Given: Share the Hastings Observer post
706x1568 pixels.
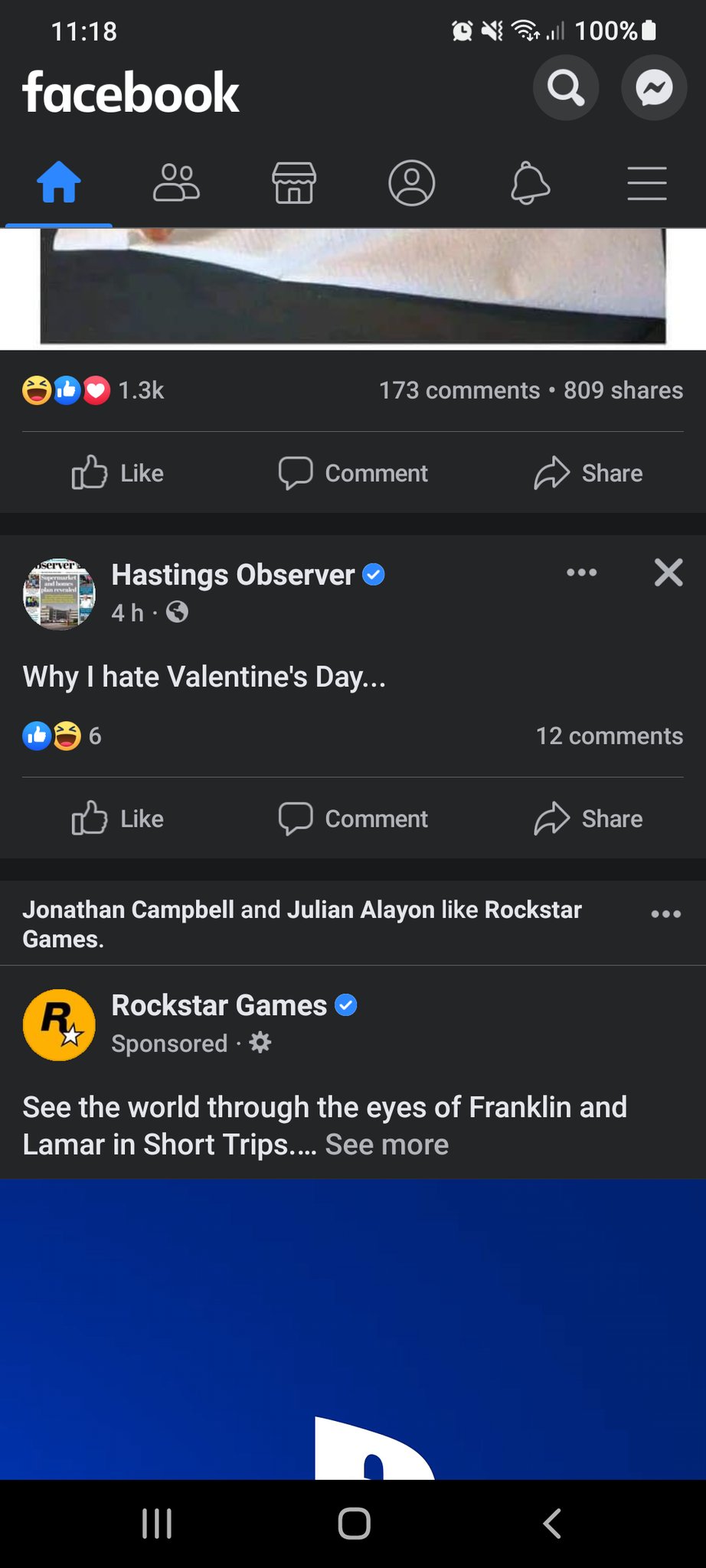Looking at the screenshot, I should [x=588, y=818].
